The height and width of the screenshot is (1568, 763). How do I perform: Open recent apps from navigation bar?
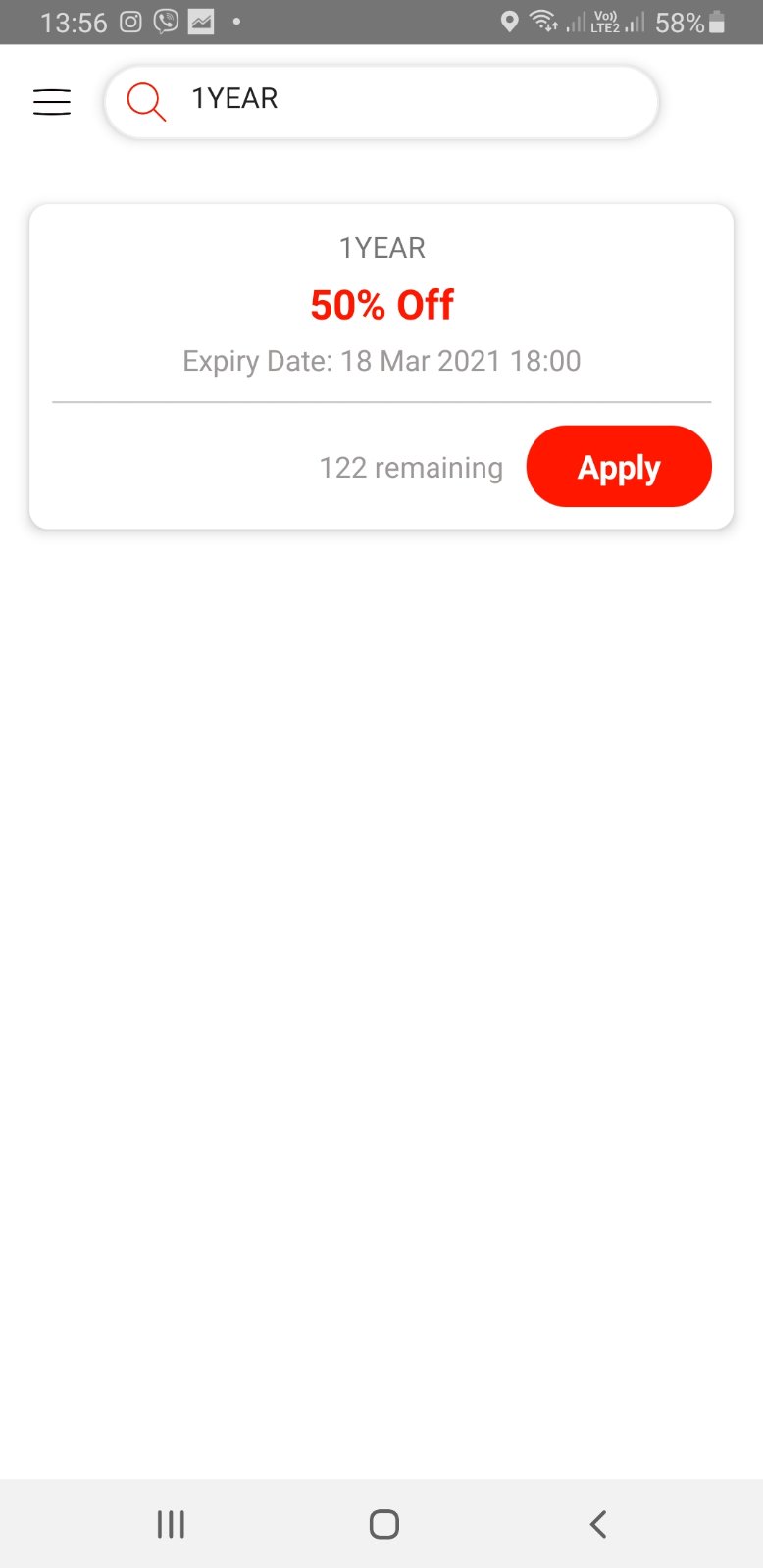(x=171, y=1524)
